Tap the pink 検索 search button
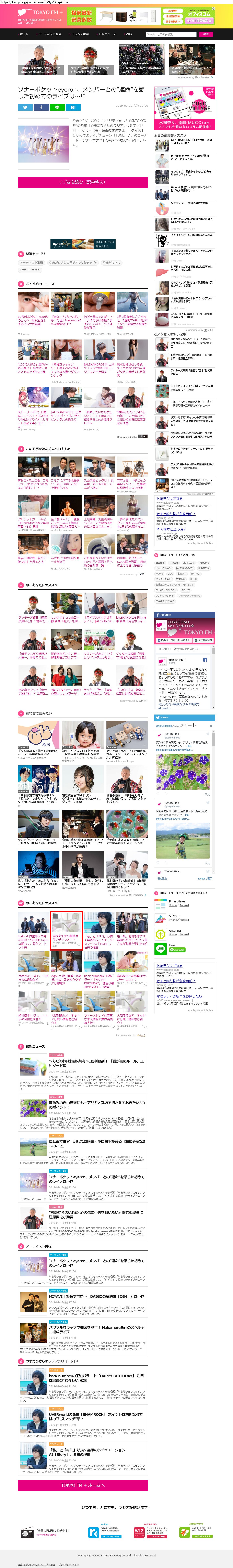The height and width of the screenshot is (1568, 233). (206, 34)
